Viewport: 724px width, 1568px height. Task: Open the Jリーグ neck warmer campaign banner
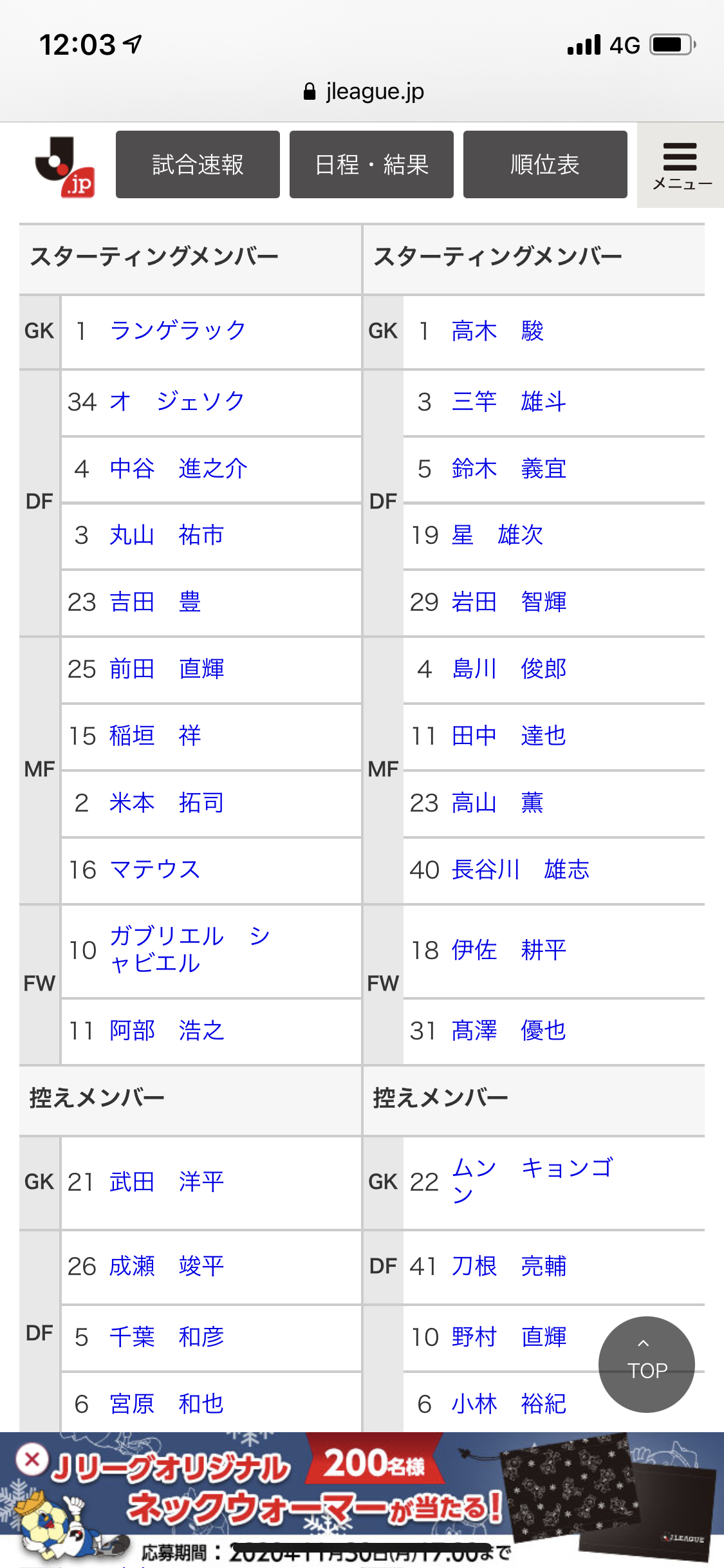[362, 1500]
